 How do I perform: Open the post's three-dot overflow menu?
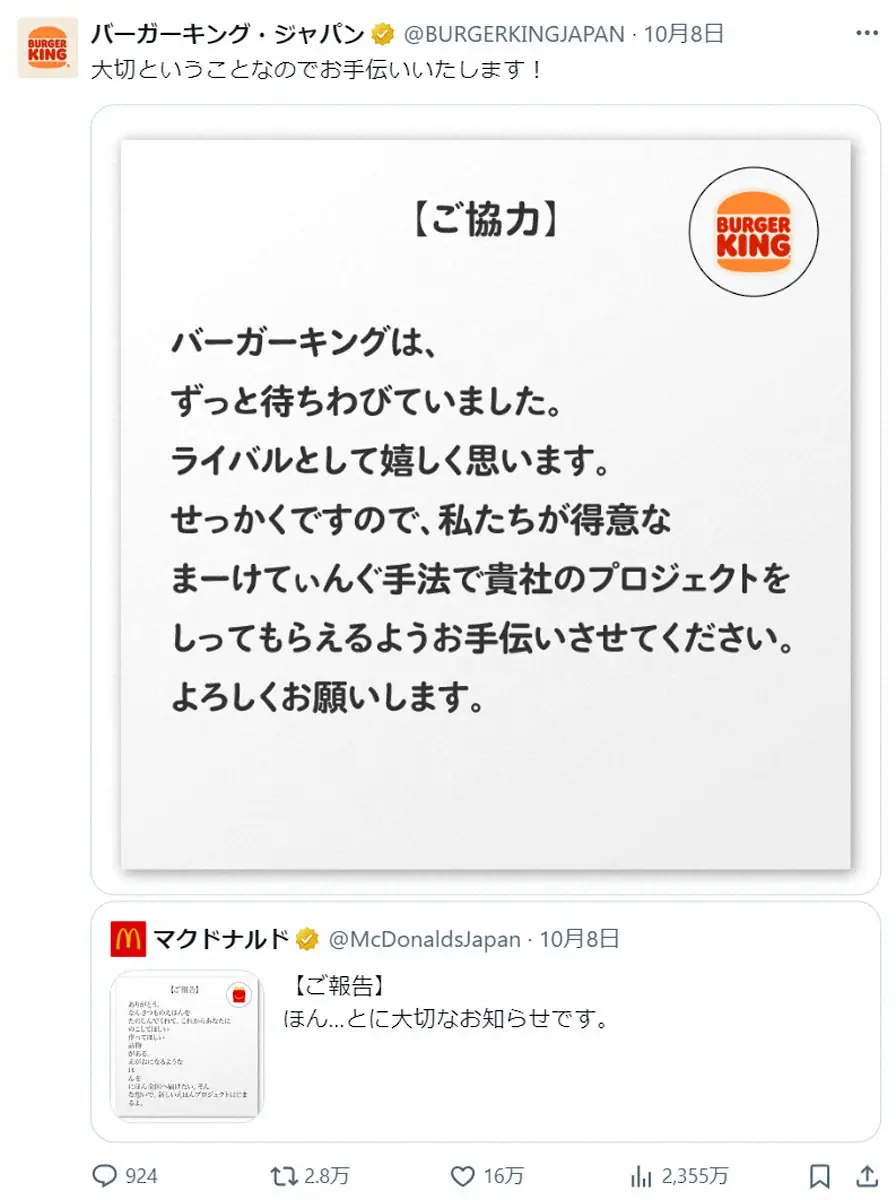pos(866,34)
